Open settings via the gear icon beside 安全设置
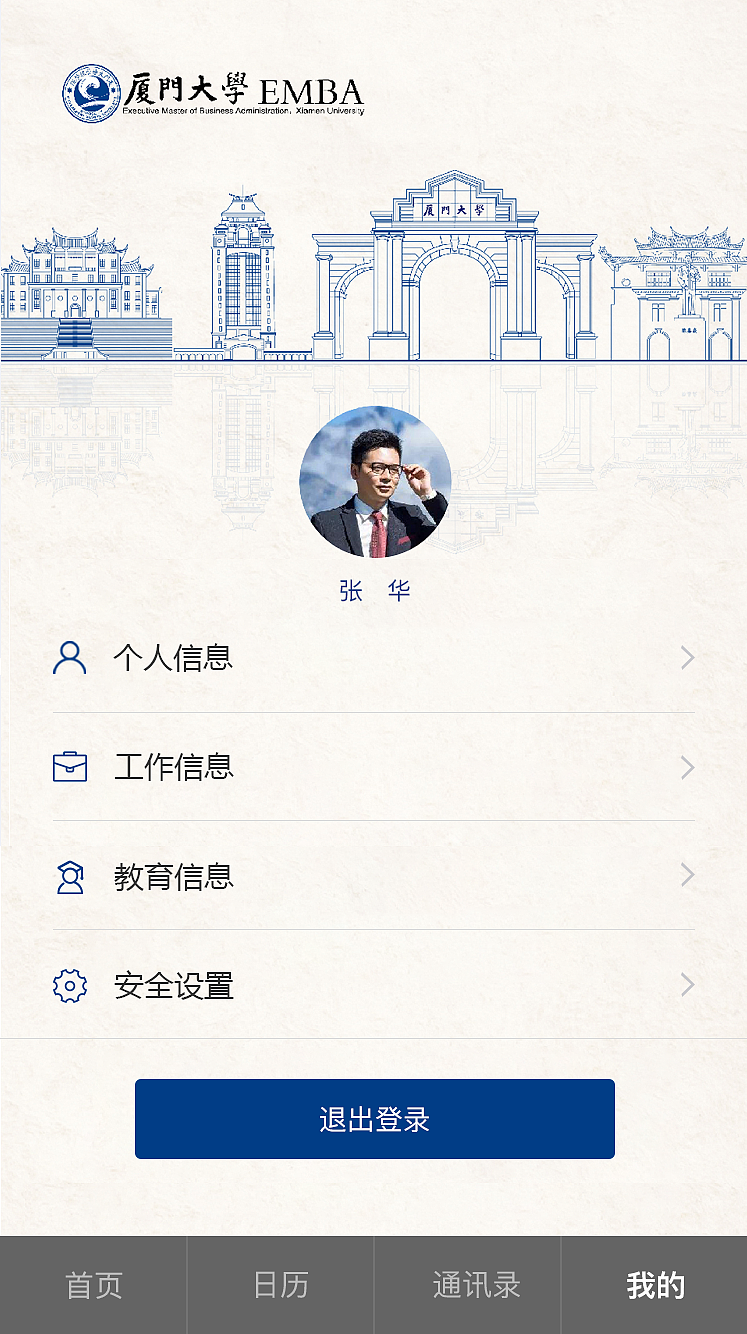This screenshot has width=747, height=1334. tap(68, 985)
